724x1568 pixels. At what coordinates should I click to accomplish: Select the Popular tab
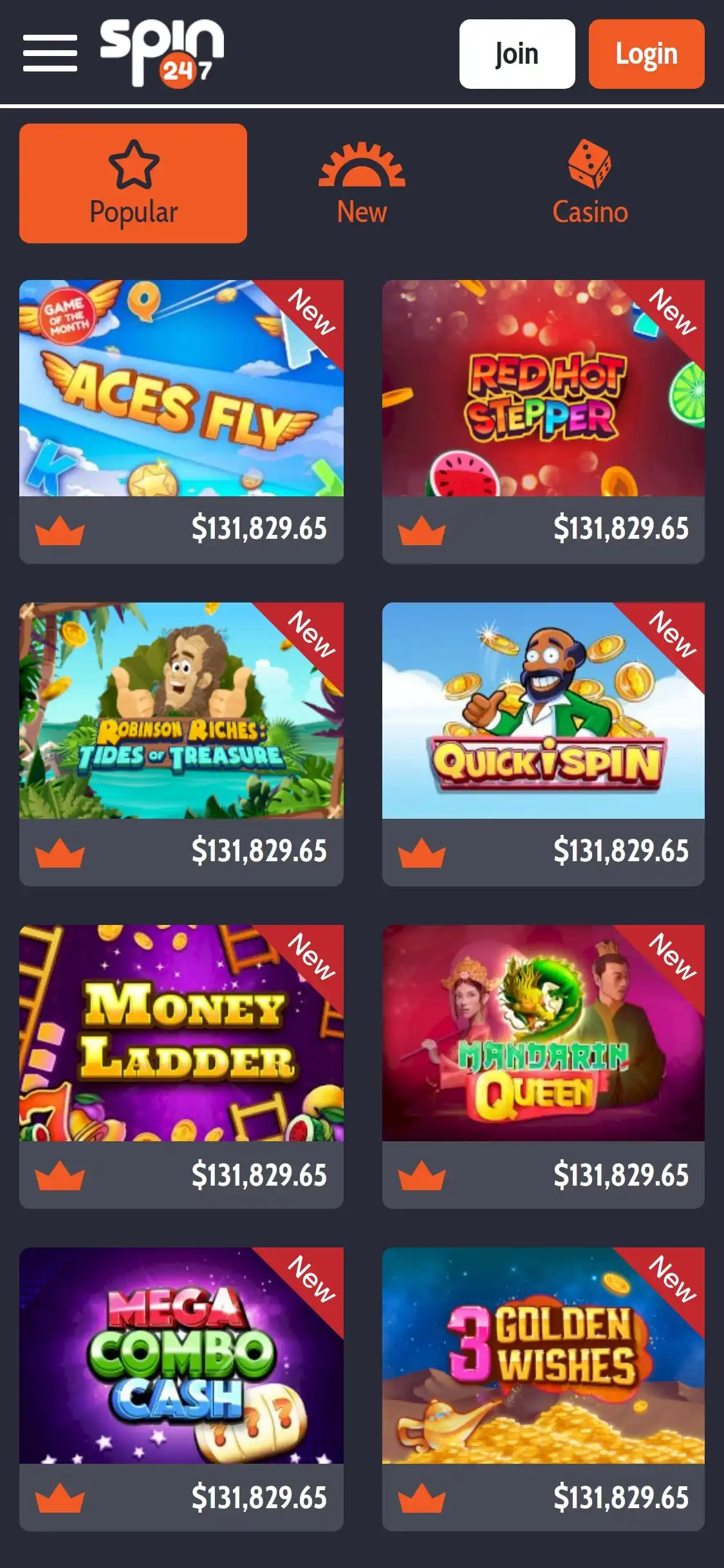[x=133, y=183]
